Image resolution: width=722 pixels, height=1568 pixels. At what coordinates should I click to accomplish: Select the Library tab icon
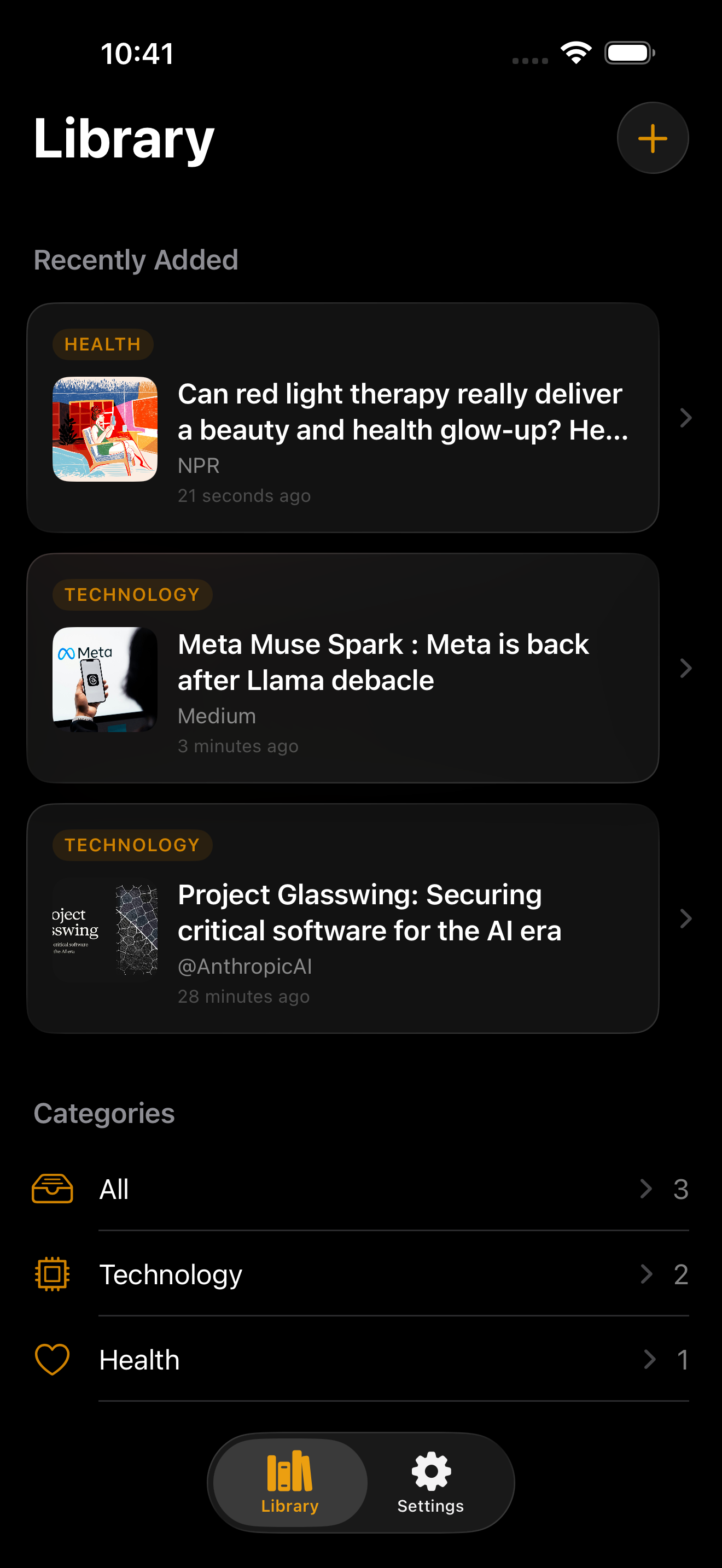(289, 1470)
